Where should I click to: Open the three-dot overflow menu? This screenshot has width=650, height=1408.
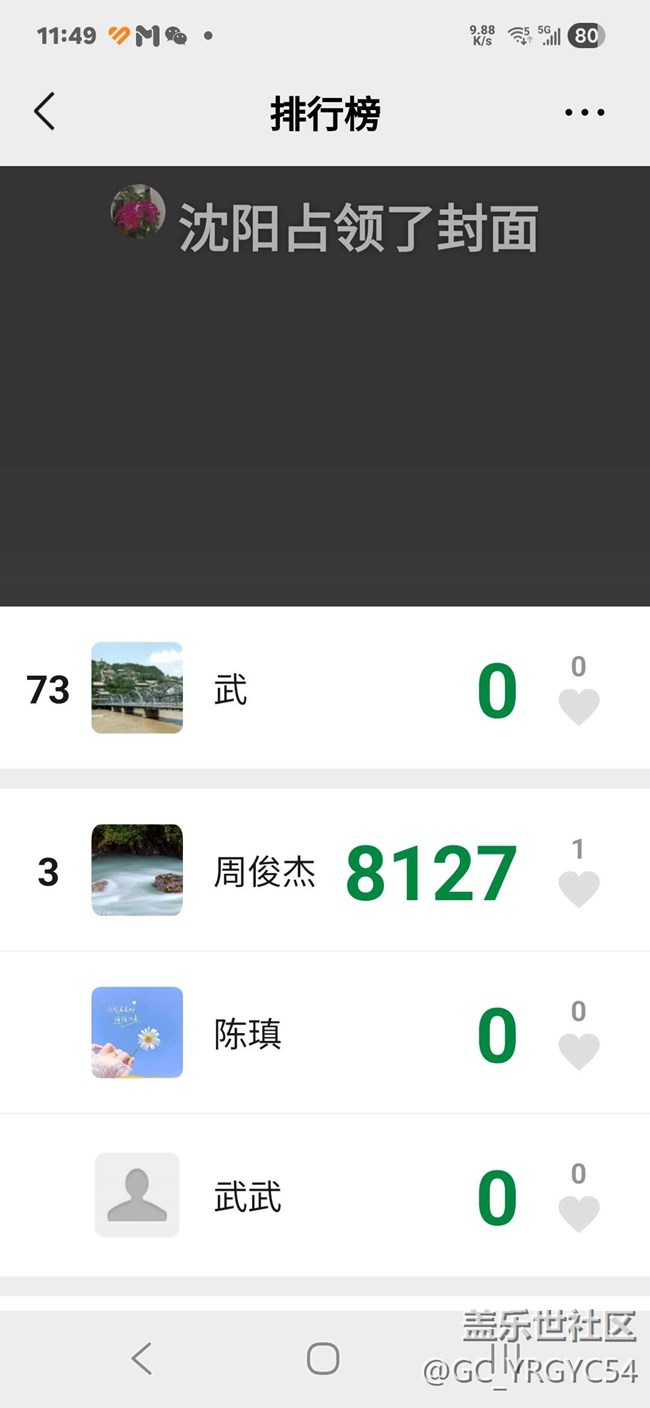(584, 113)
